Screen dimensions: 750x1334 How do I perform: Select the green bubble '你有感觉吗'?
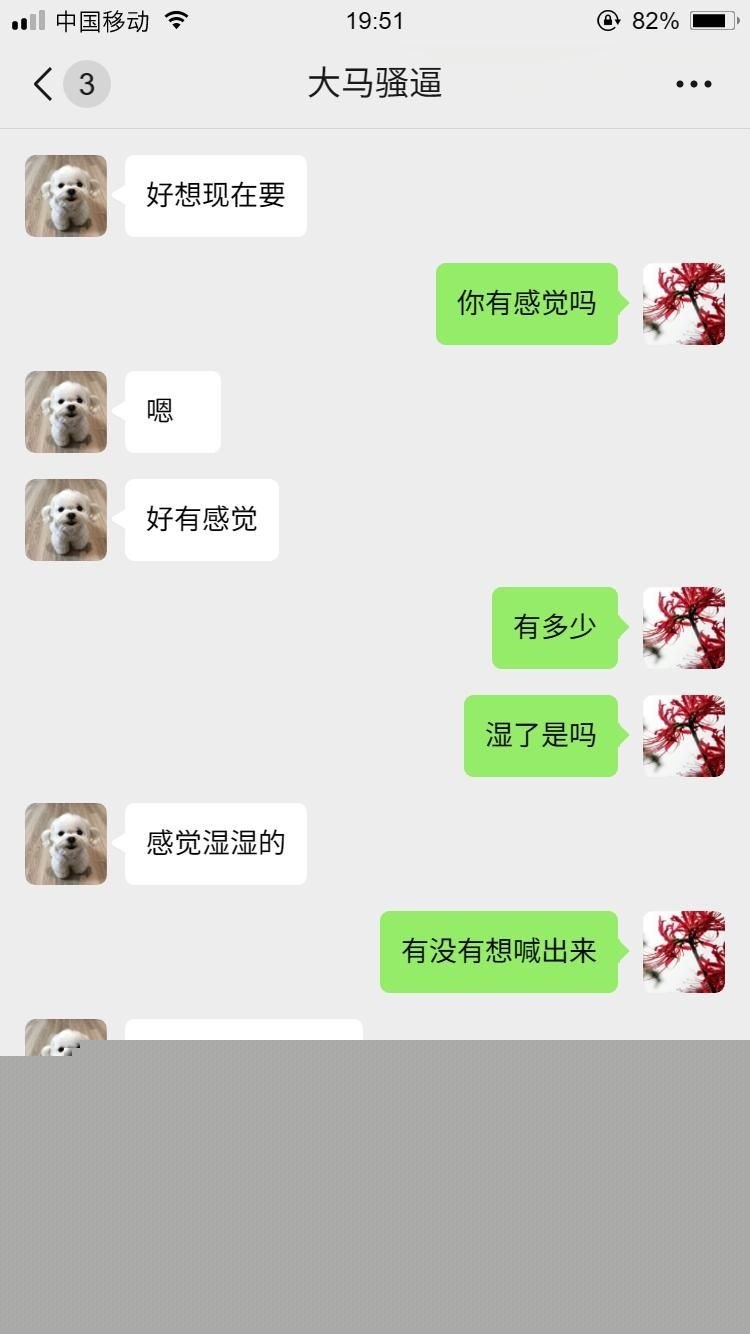pyautogui.click(x=527, y=304)
